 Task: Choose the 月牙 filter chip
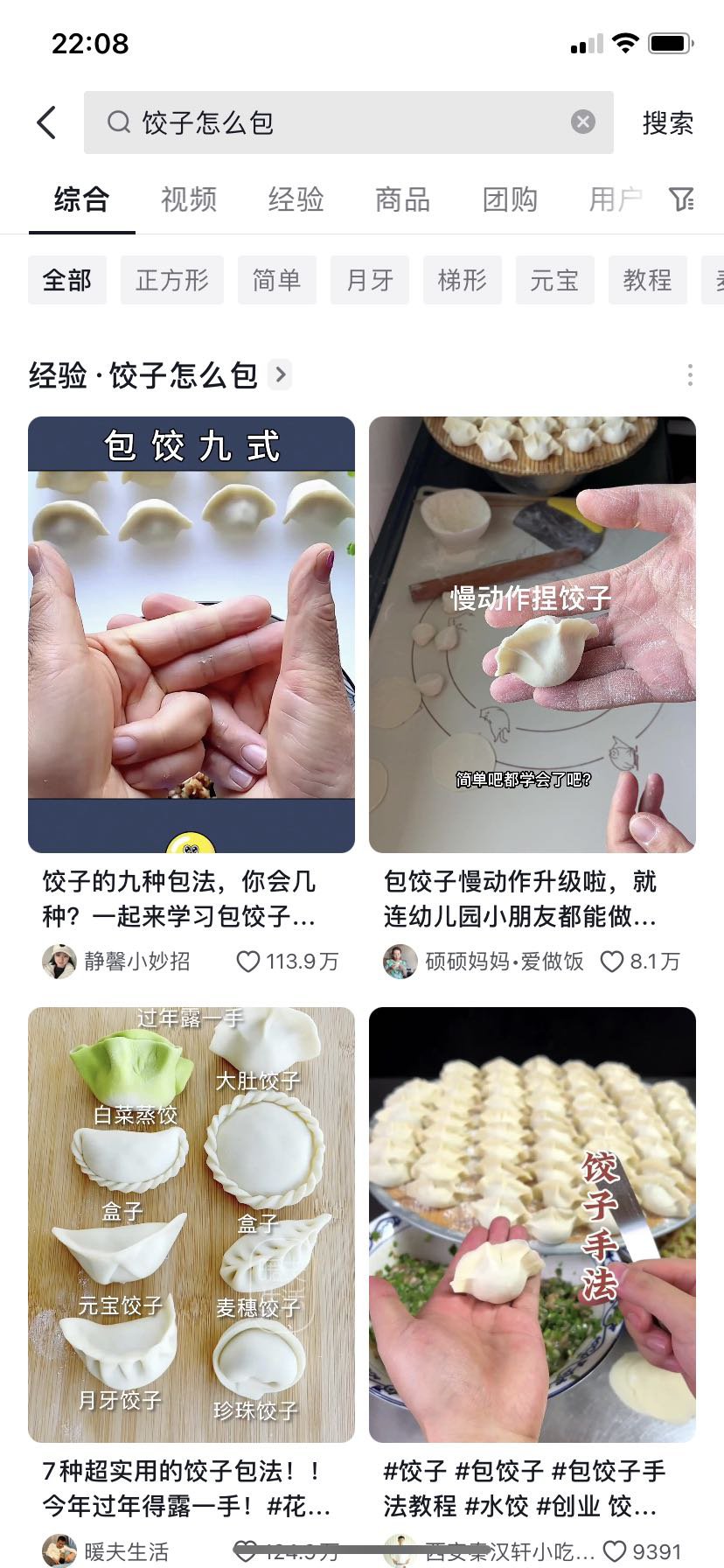(x=369, y=280)
